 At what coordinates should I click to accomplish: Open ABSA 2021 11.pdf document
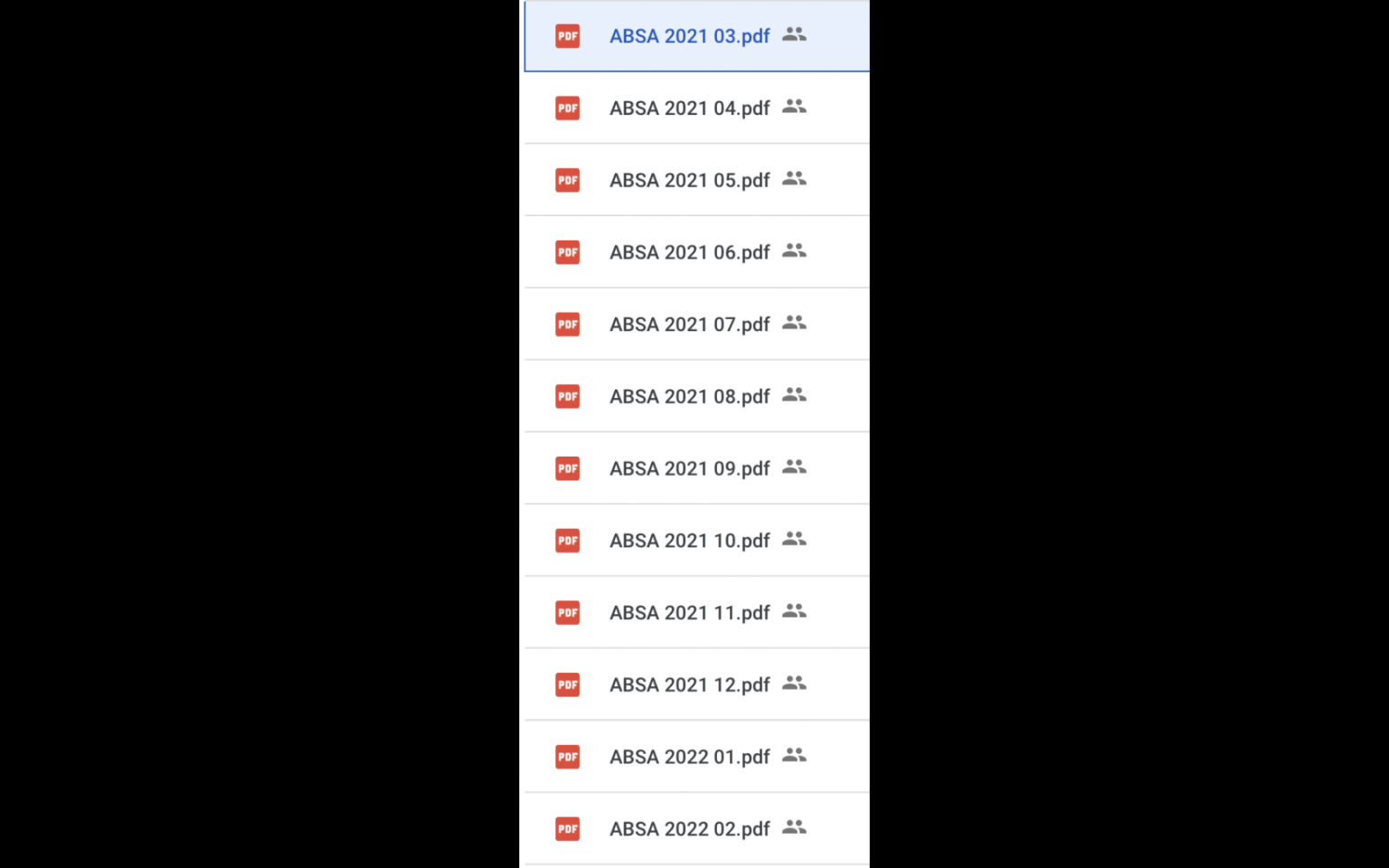coord(689,613)
